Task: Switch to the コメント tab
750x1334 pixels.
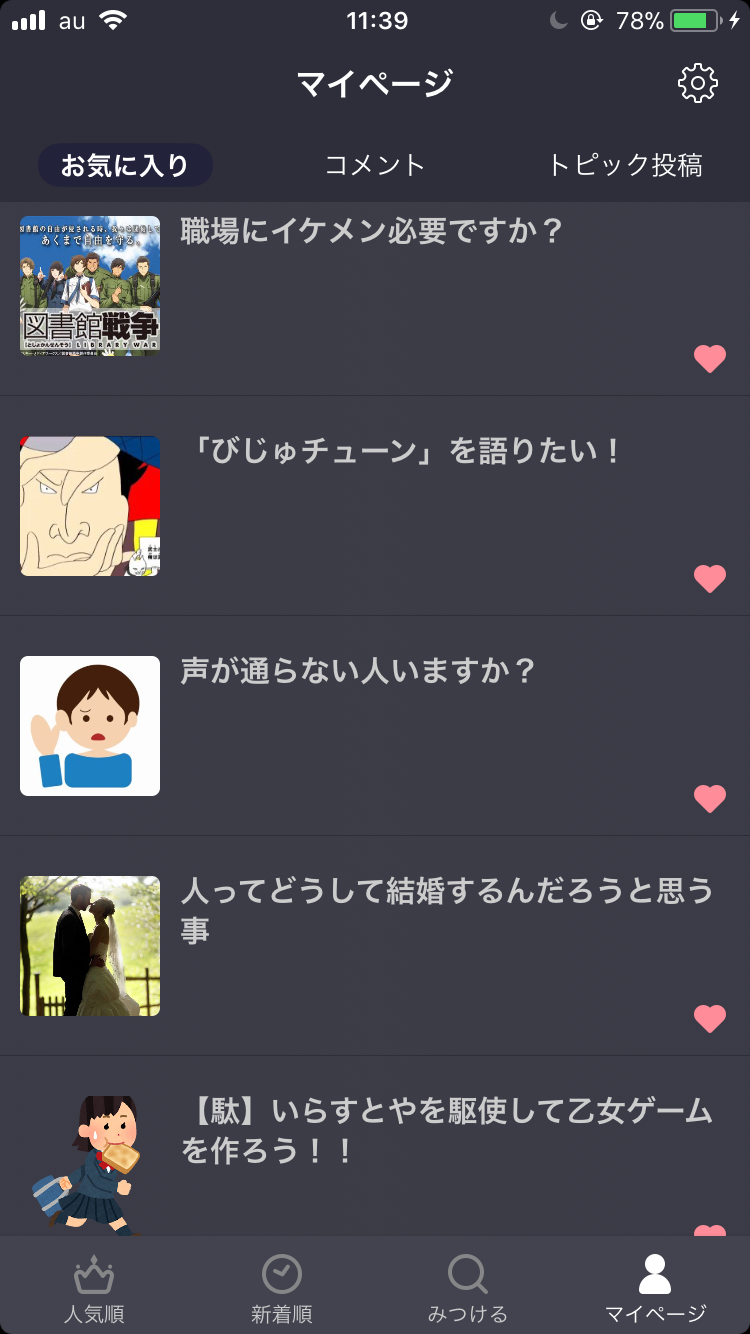Action: click(x=374, y=164)
